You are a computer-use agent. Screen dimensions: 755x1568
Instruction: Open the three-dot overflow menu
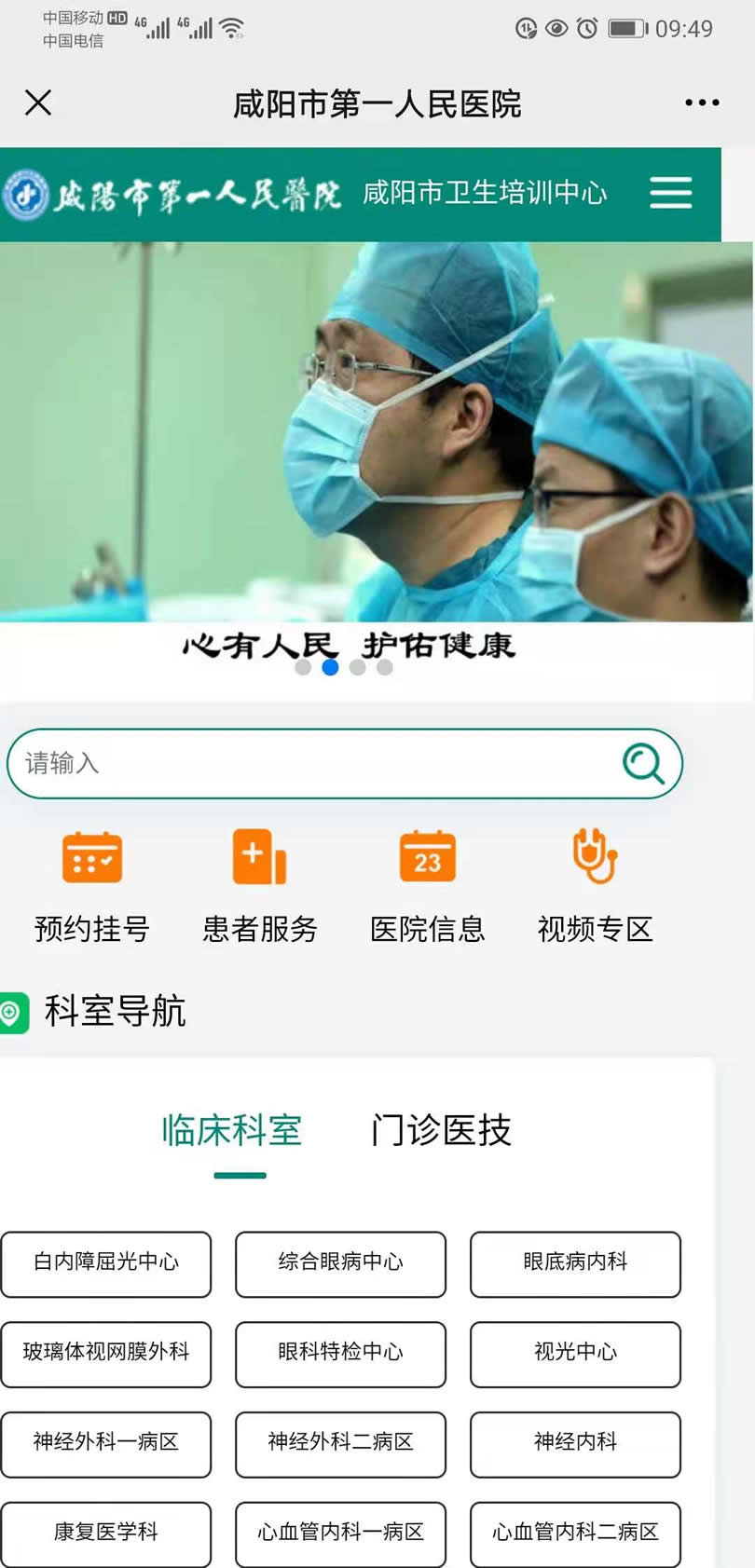[701, 102]
